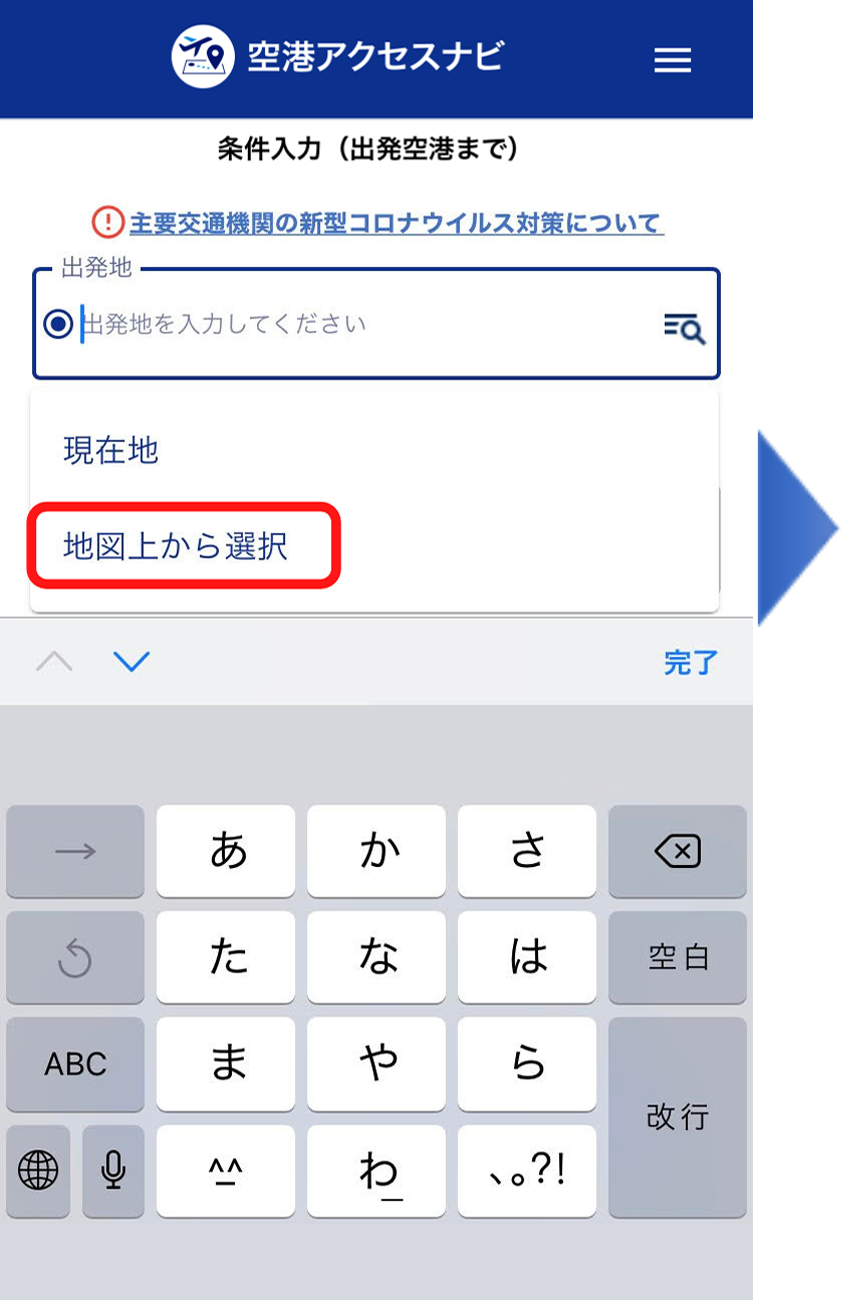Move to the next field with the down chevron
The height and width of the screenshot is (1300, 850).
131,661
